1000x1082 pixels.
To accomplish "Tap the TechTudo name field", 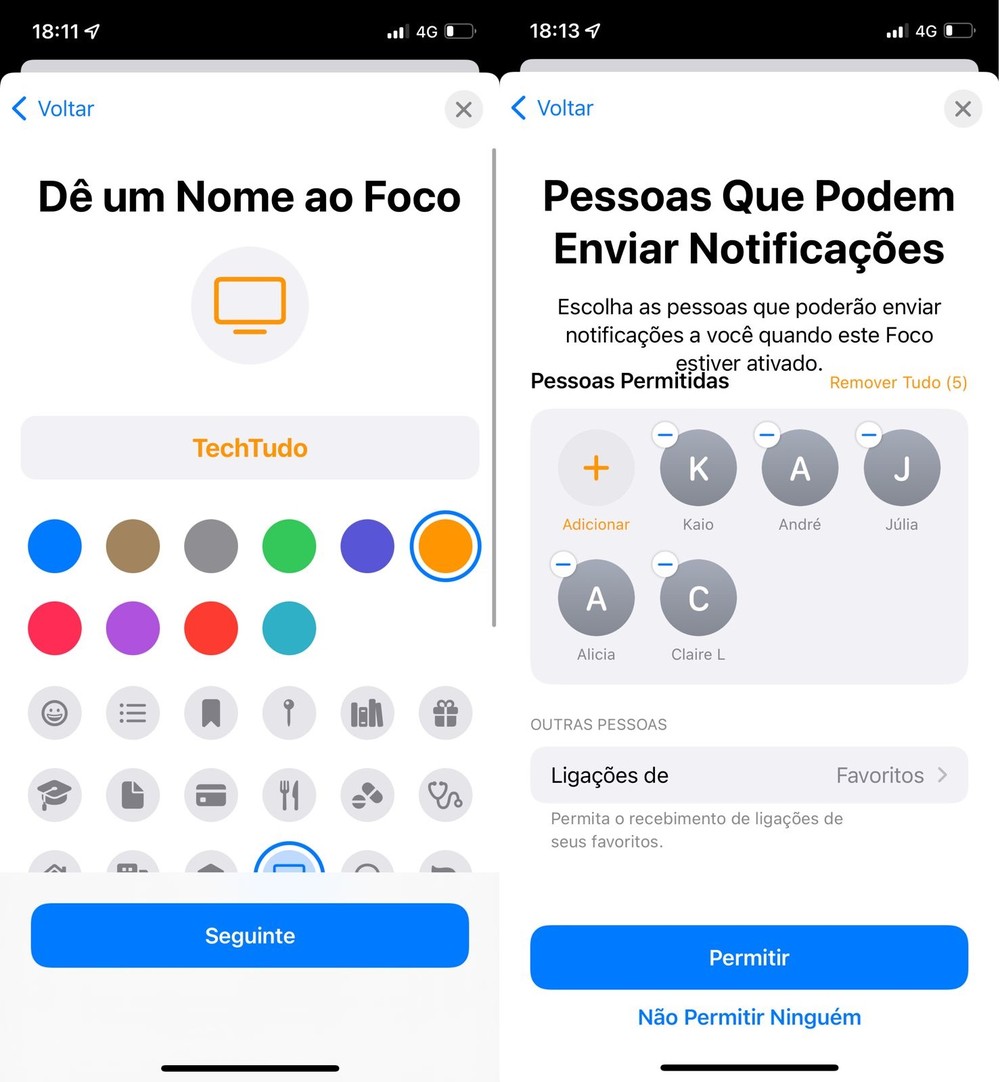I will tap(249, 447).
